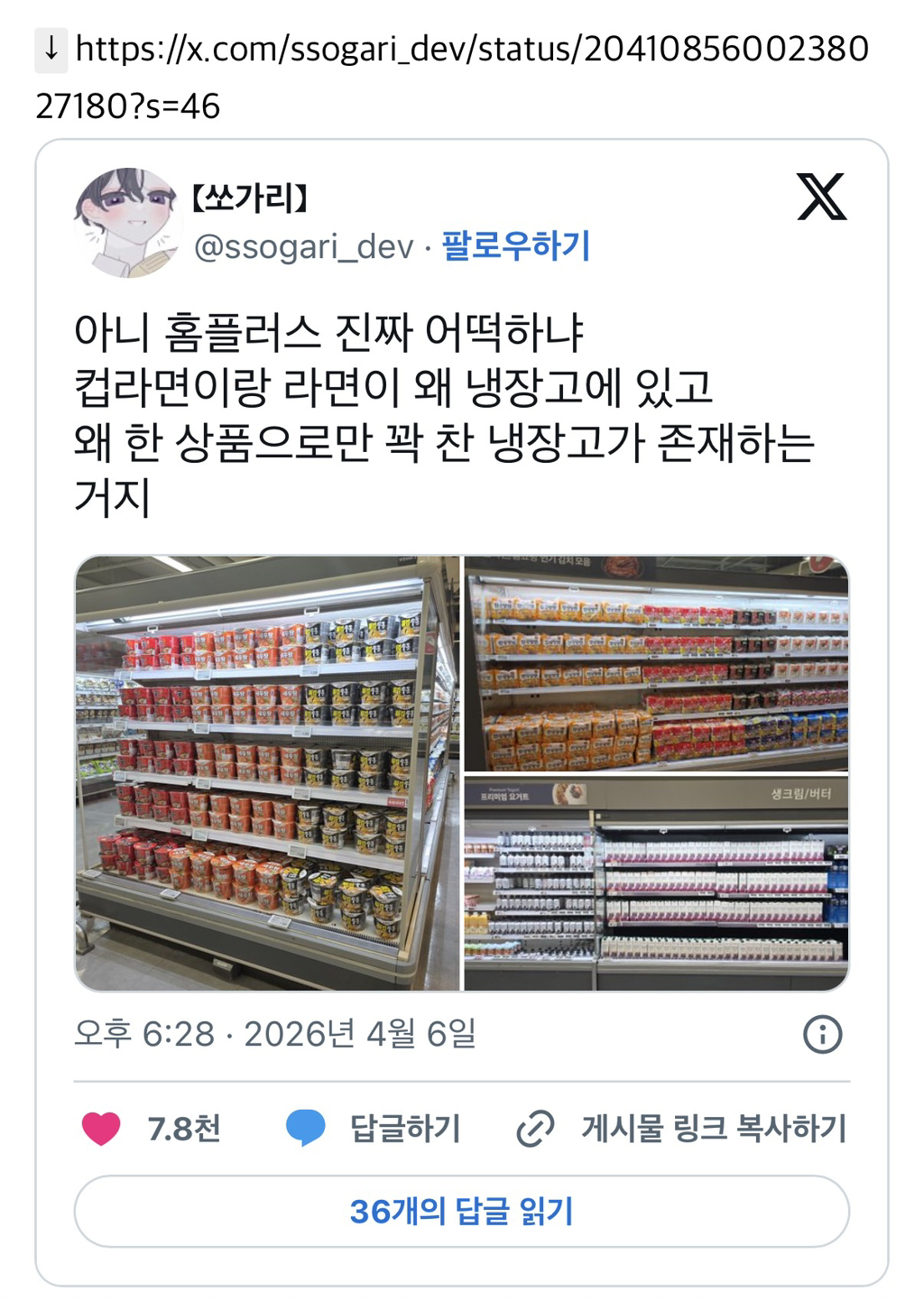
Task: Click the 팔로우하기 follow link
Action: click(x=515, y=245)
